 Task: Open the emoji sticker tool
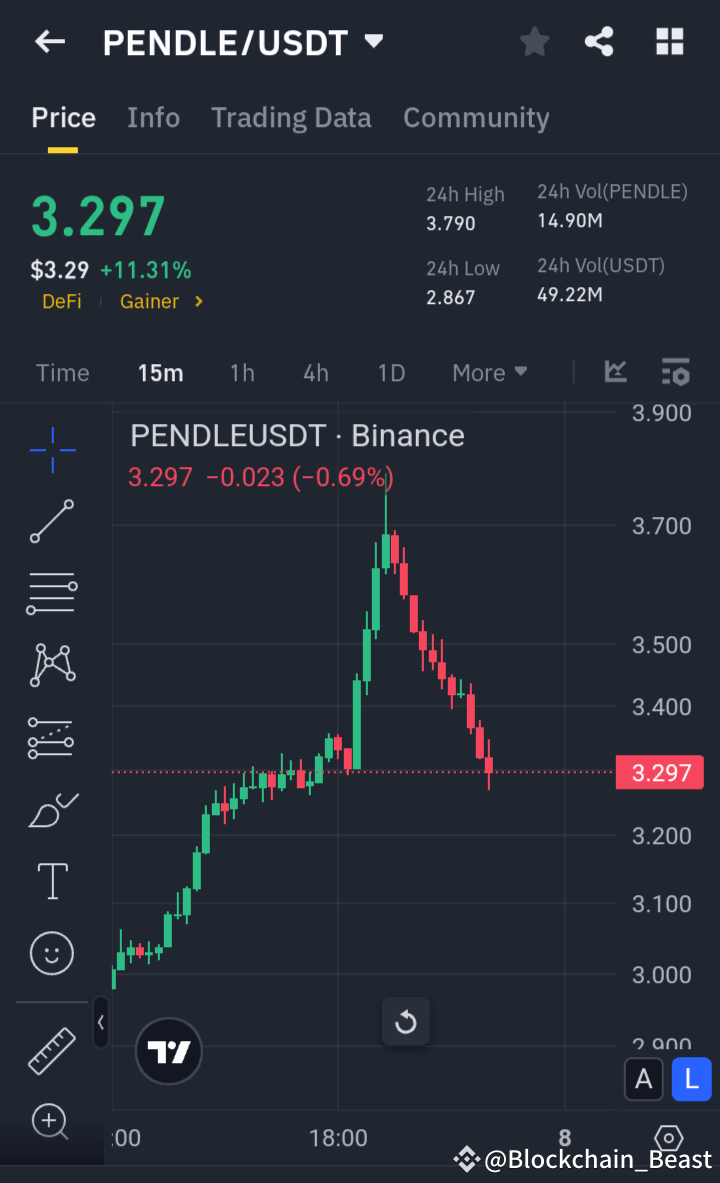51,953
